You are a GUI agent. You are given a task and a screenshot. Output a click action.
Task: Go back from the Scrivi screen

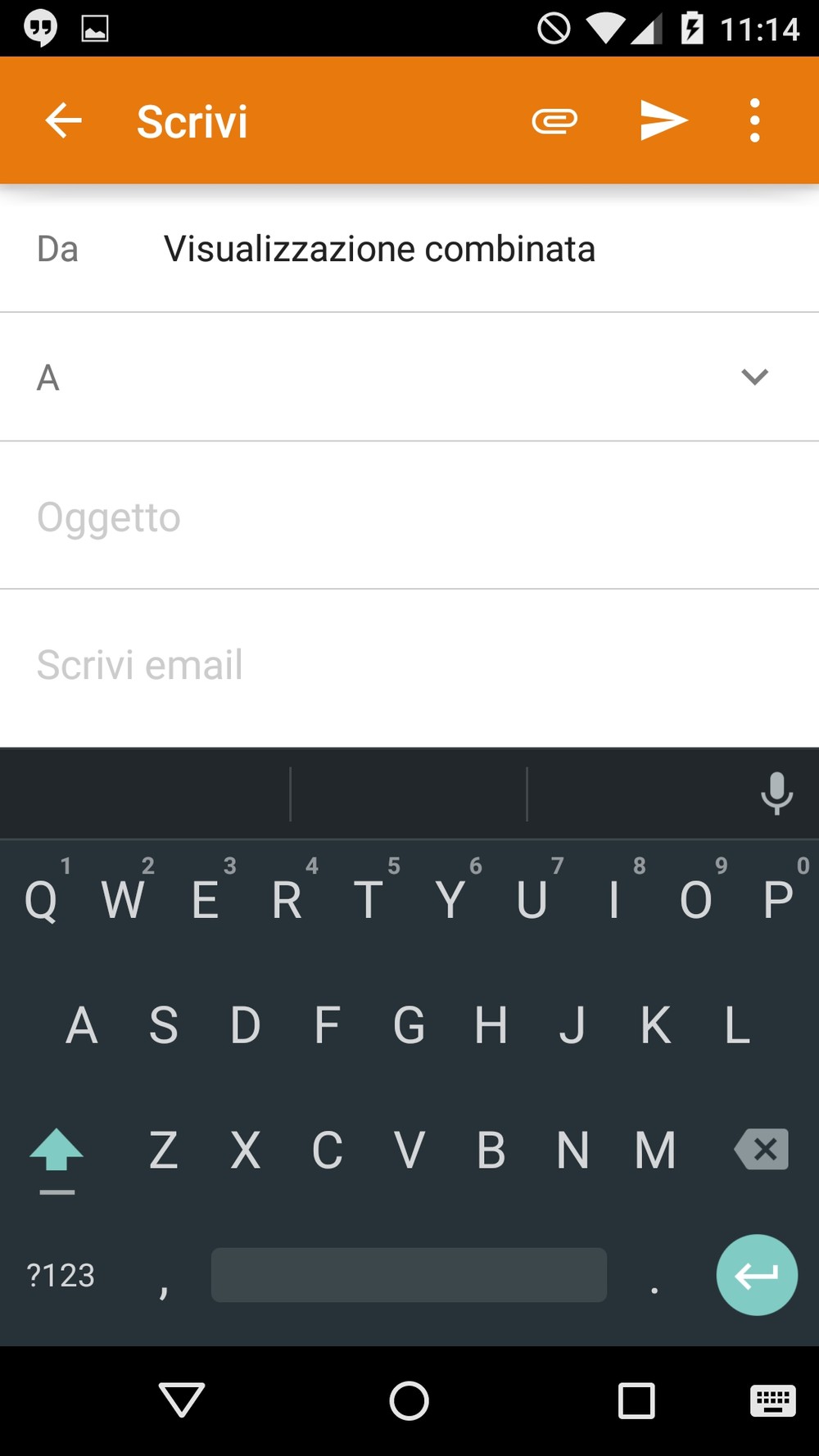(63, 121)
